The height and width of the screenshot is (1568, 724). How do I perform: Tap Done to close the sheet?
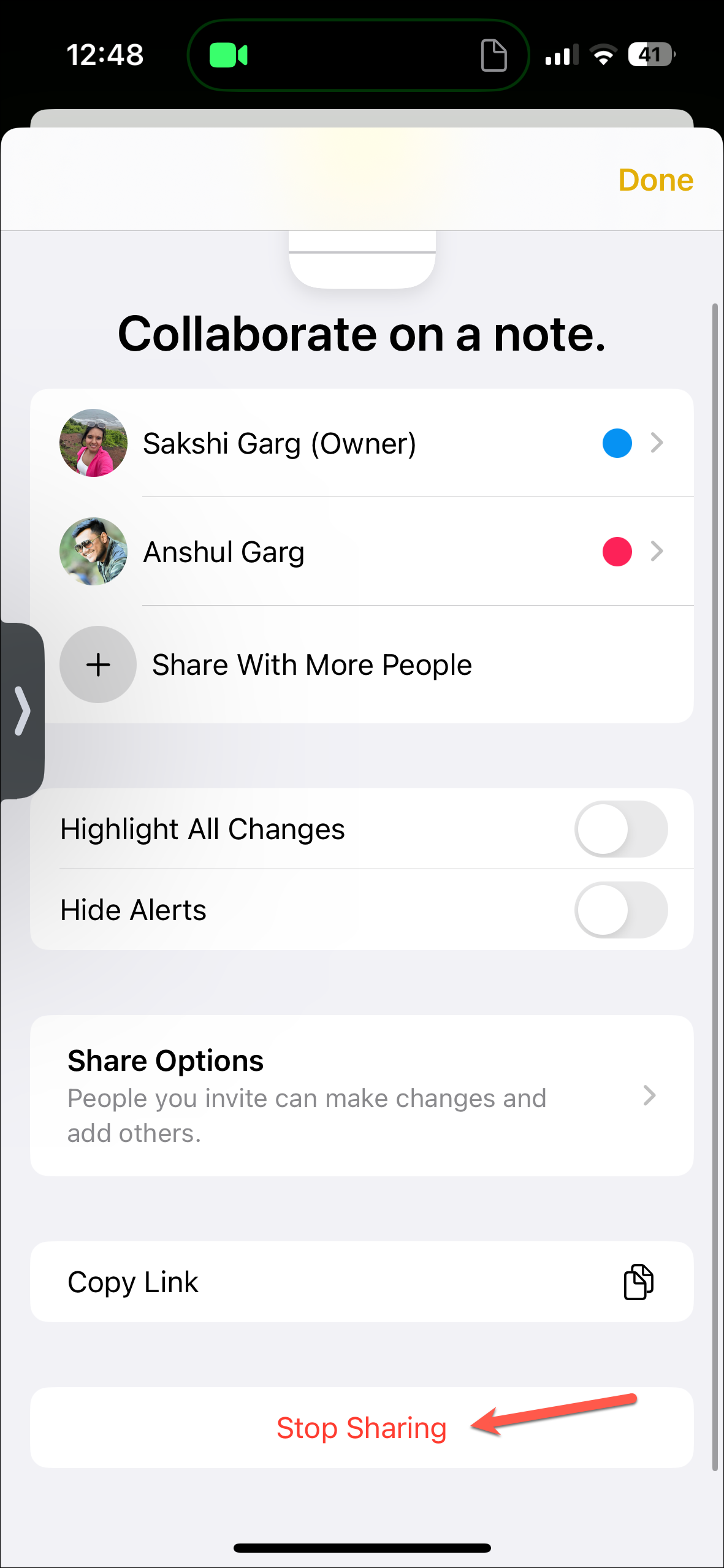[655, 180]
